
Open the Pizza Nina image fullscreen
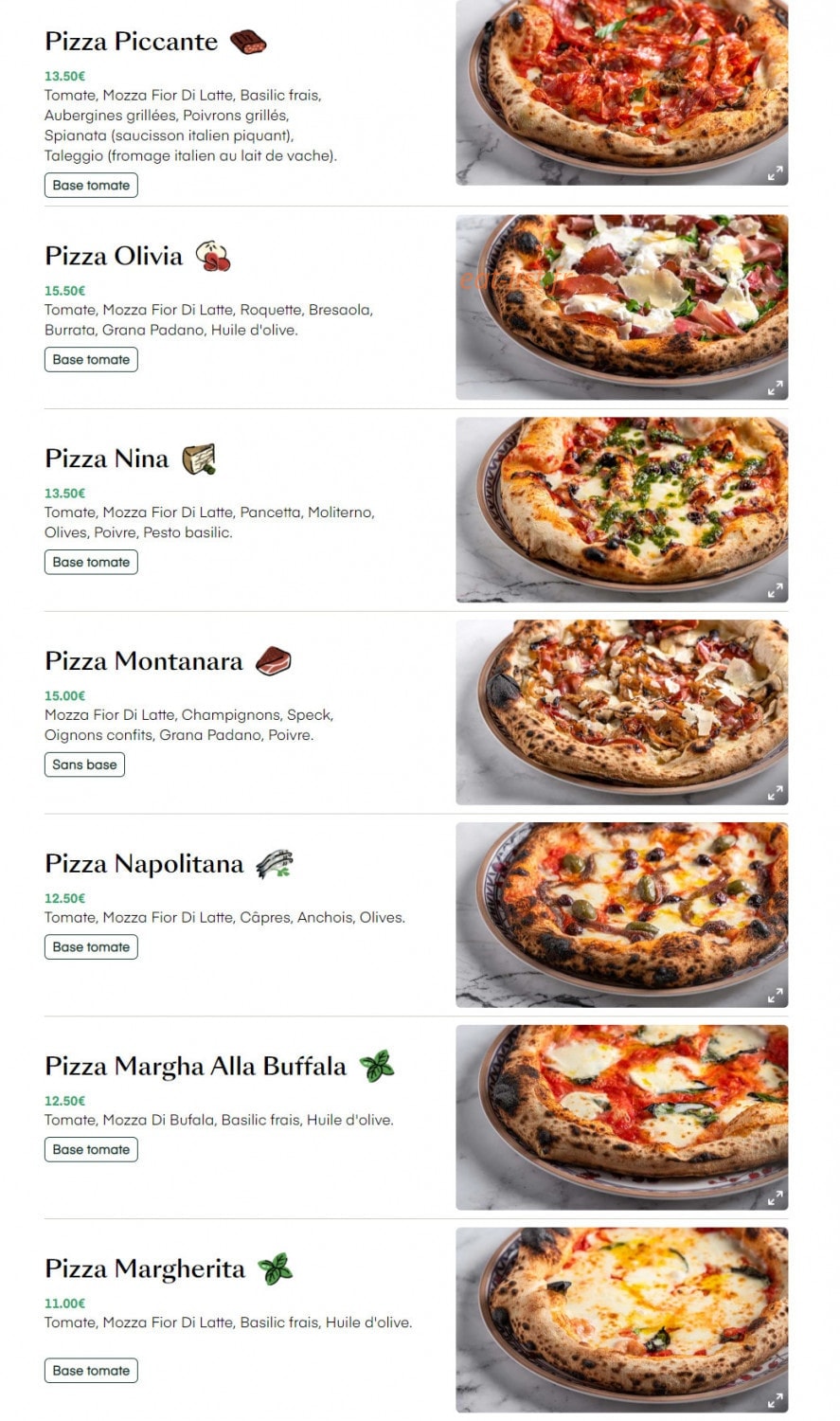775,590
